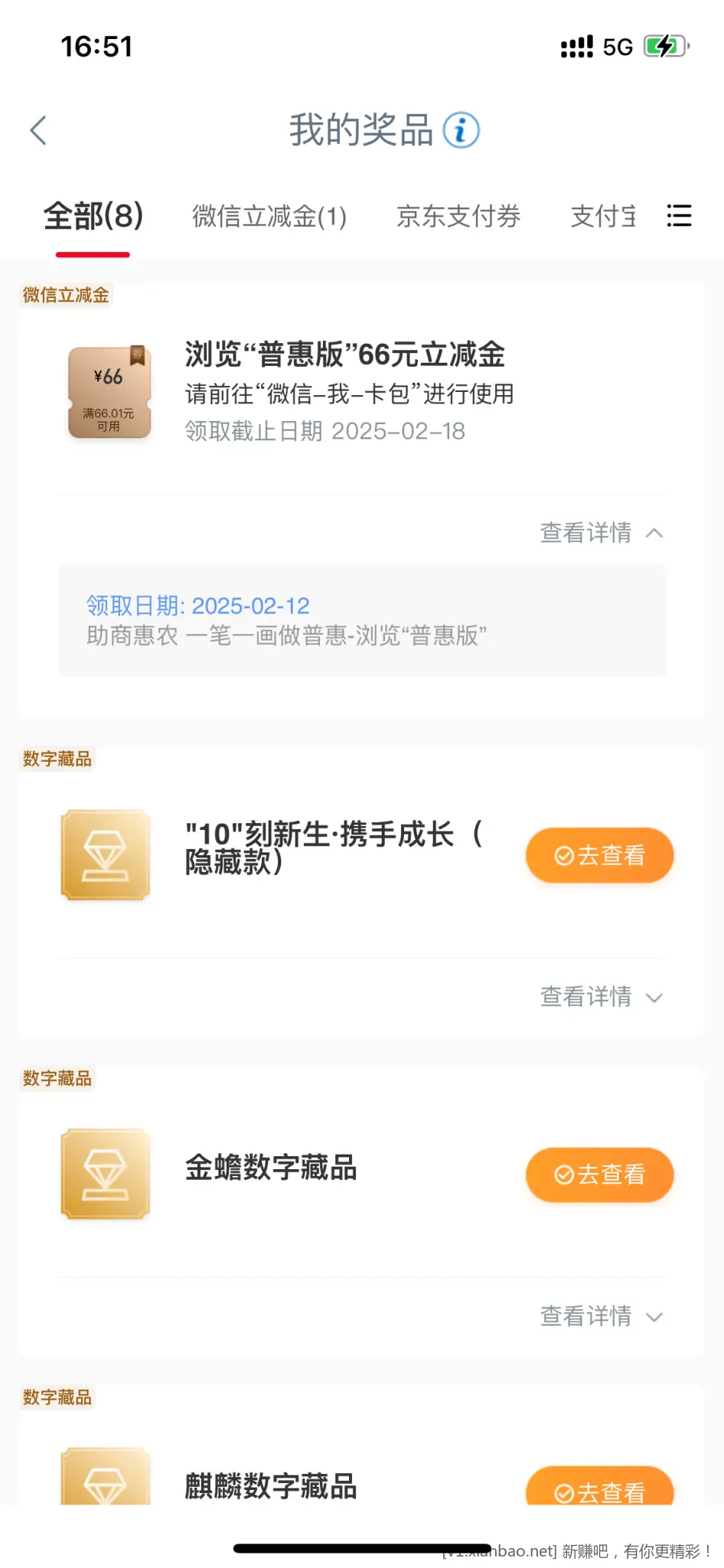This screenshot has height=1568, width=724.
Task: Open the category list menu icon
Action: pos(679,216)
